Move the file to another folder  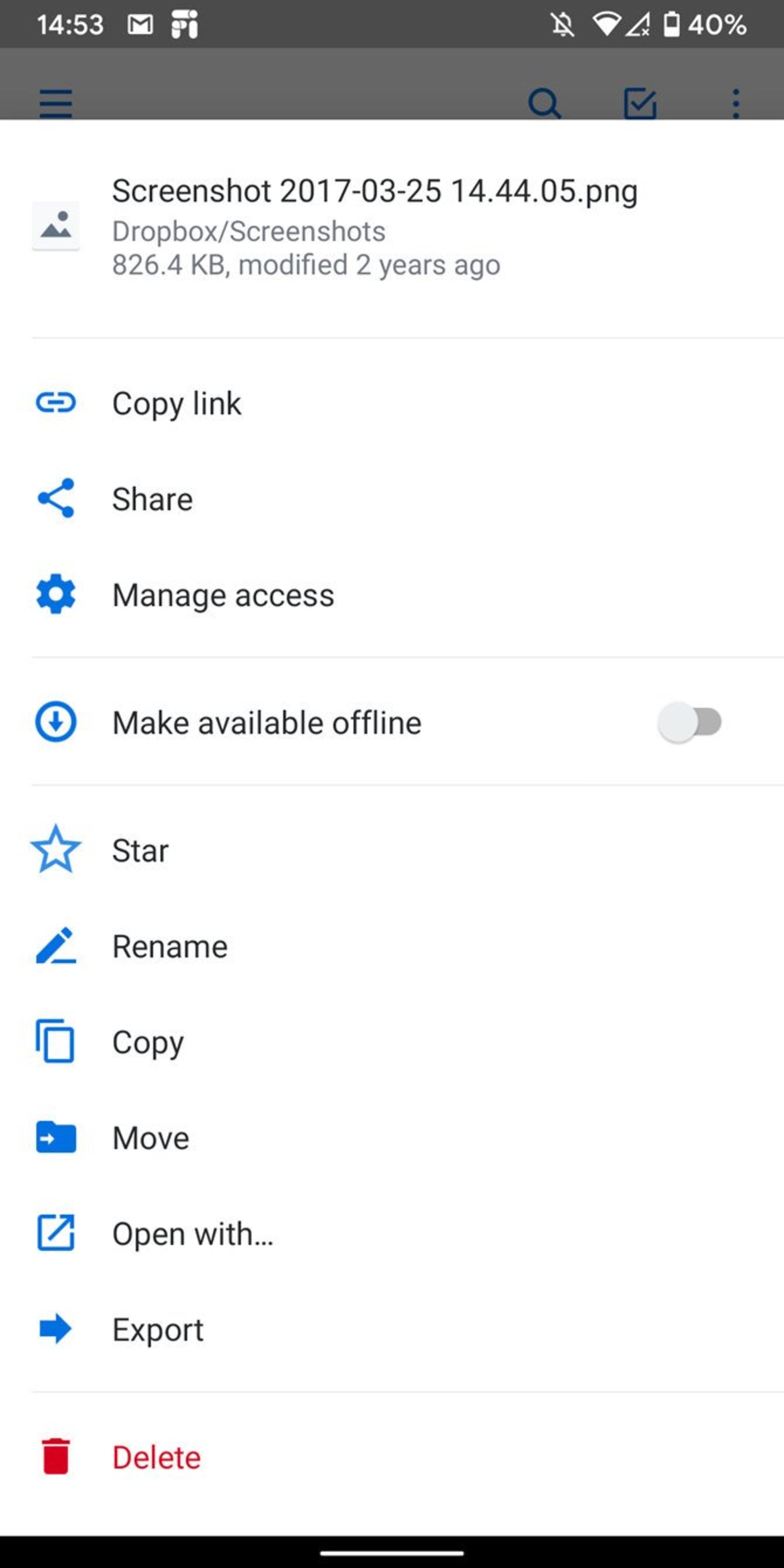(x=392, y=1138)
